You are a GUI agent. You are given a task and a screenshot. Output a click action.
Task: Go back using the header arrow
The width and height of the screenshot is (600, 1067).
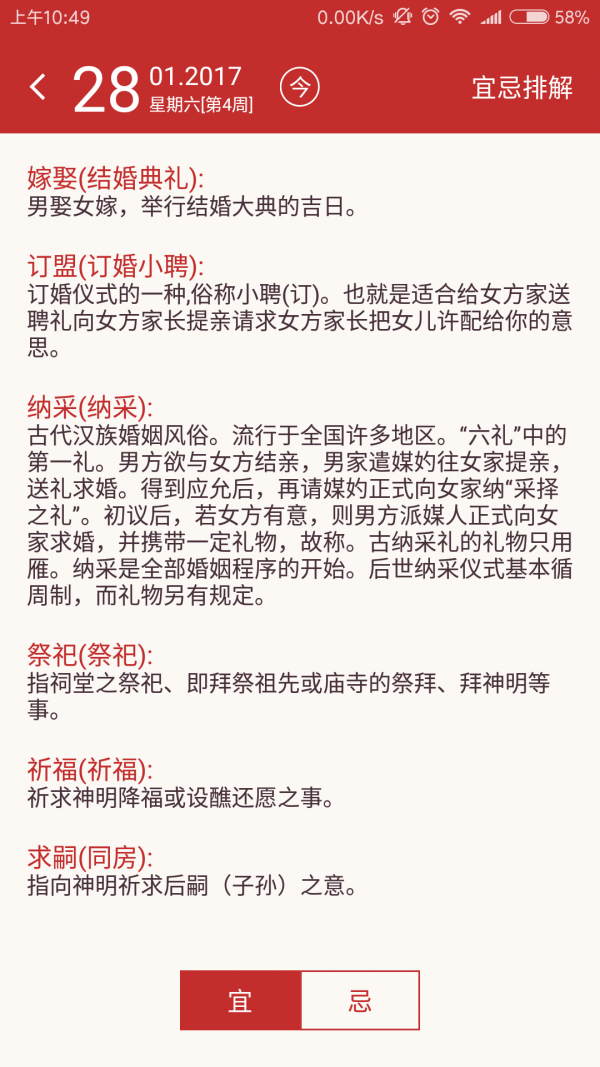[38, 87]
